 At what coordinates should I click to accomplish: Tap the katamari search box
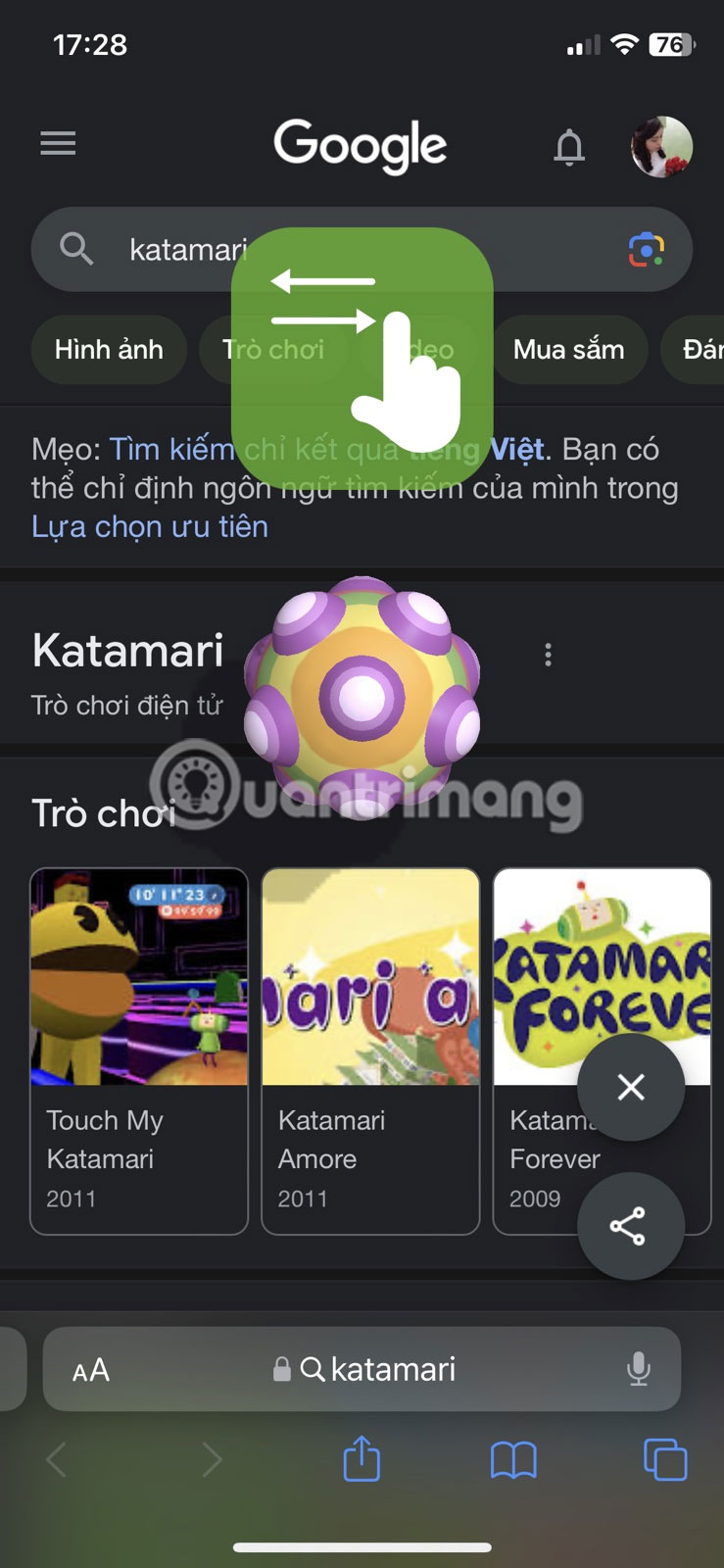point(186,250)
